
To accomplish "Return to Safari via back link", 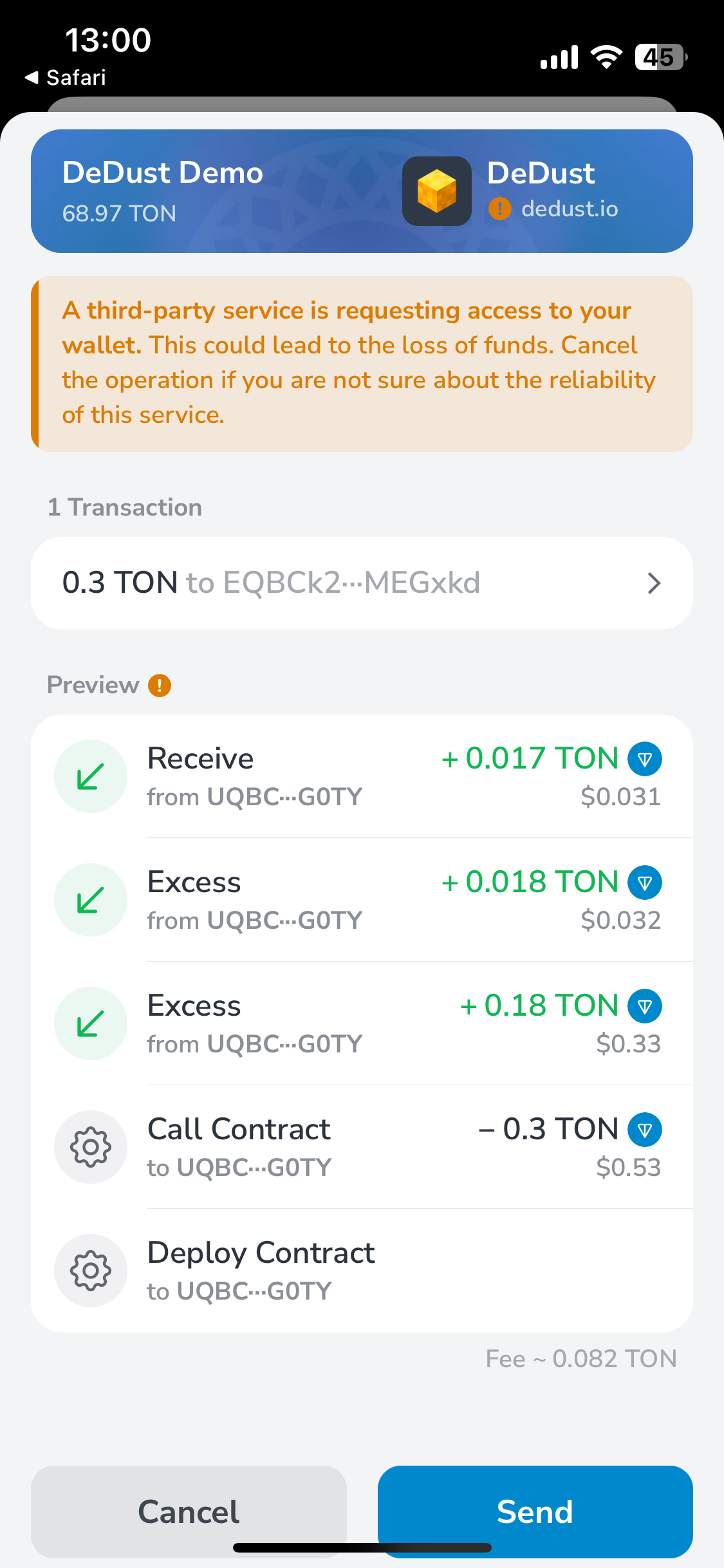I will [x=66, y=78].
